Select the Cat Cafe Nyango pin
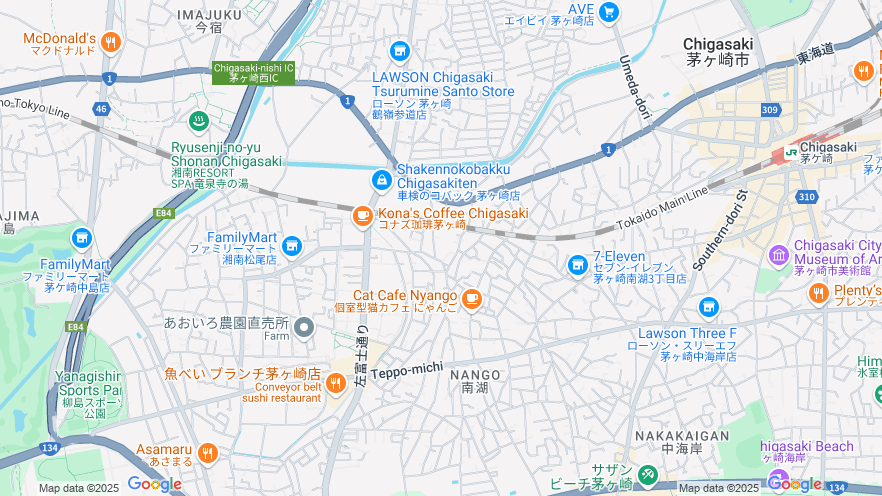This screenshot has width=882, height=496. [471, 297]
